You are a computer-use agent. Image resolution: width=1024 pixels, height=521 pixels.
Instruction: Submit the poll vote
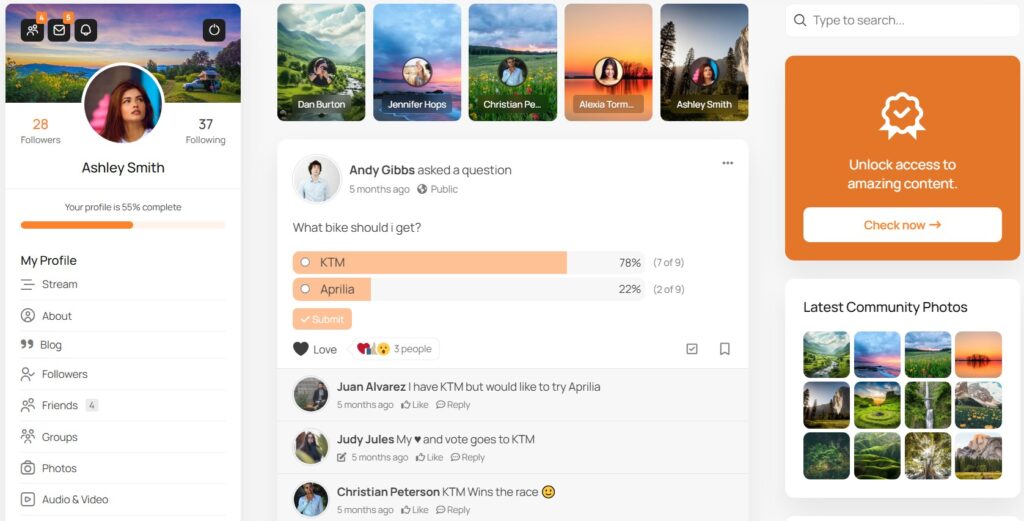(322, 319)
